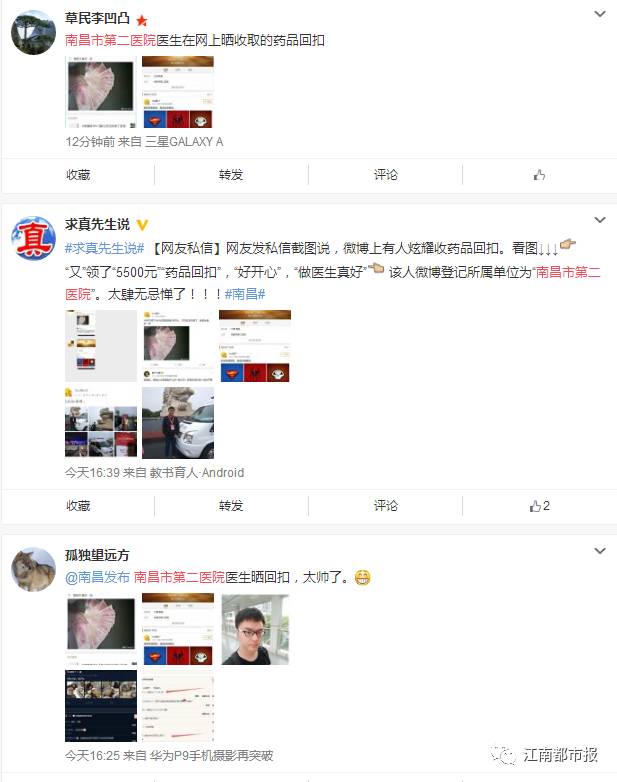The height and width of the screenshot is (782, 617).
Task: Open the username 求真先生说
Action: pyautogui.click(x=97, y=224)
